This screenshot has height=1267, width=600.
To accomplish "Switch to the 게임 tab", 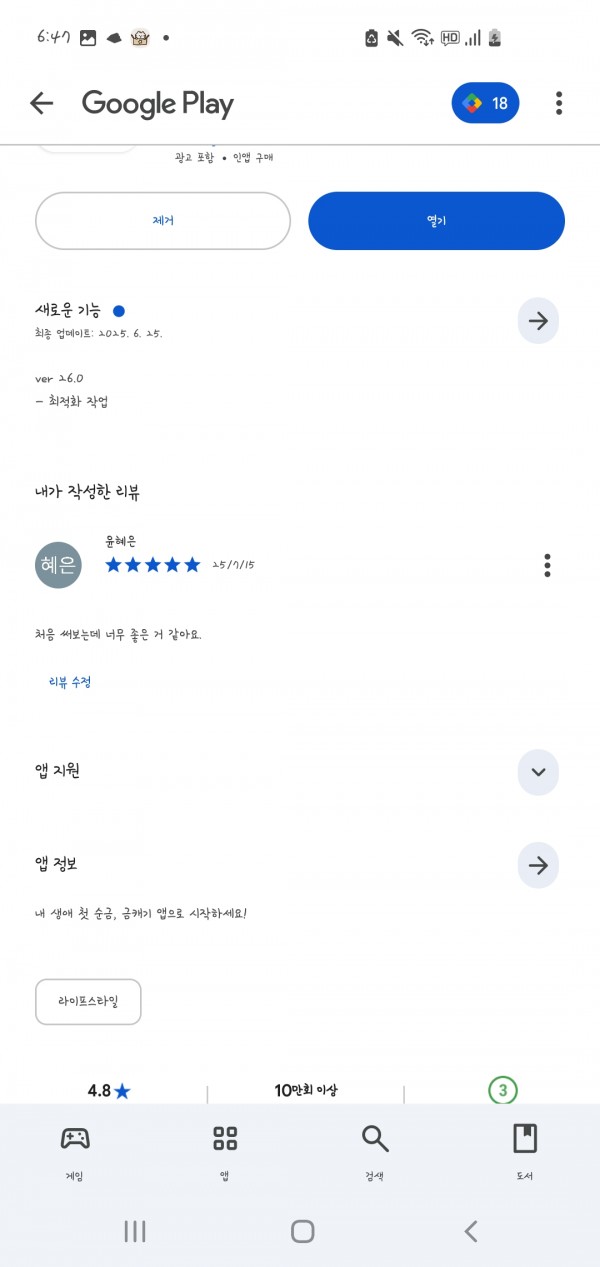I will [x=75, y=1153].
